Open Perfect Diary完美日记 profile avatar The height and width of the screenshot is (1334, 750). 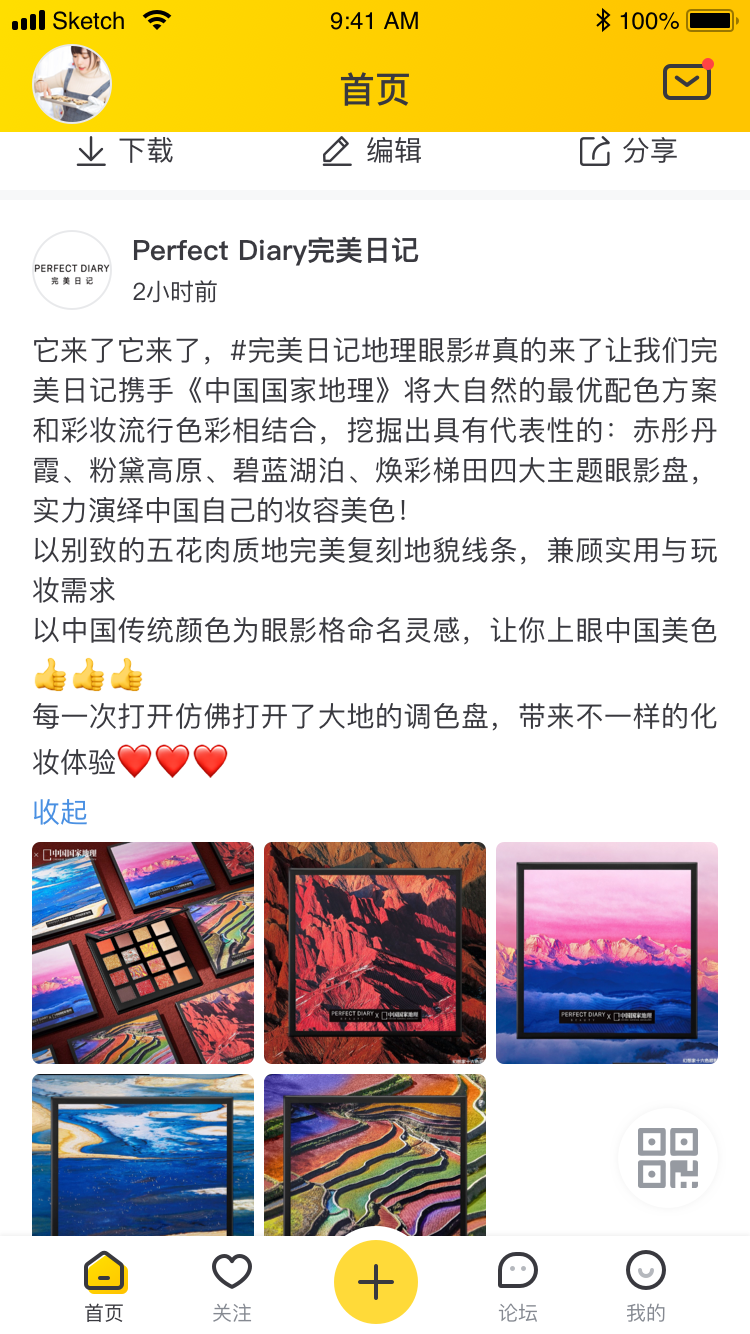coord(72,270)
